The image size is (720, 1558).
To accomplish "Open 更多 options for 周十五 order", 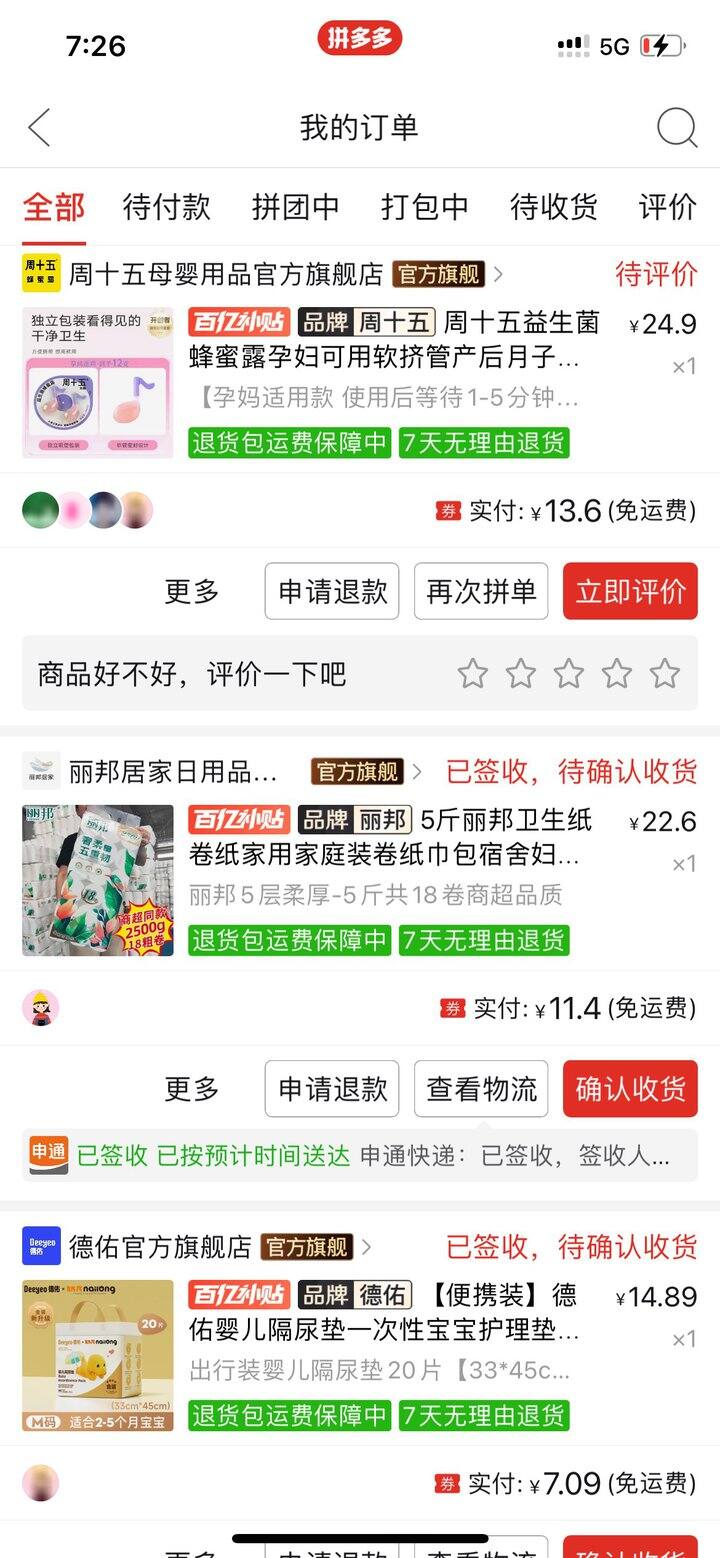I will [191, 591].
